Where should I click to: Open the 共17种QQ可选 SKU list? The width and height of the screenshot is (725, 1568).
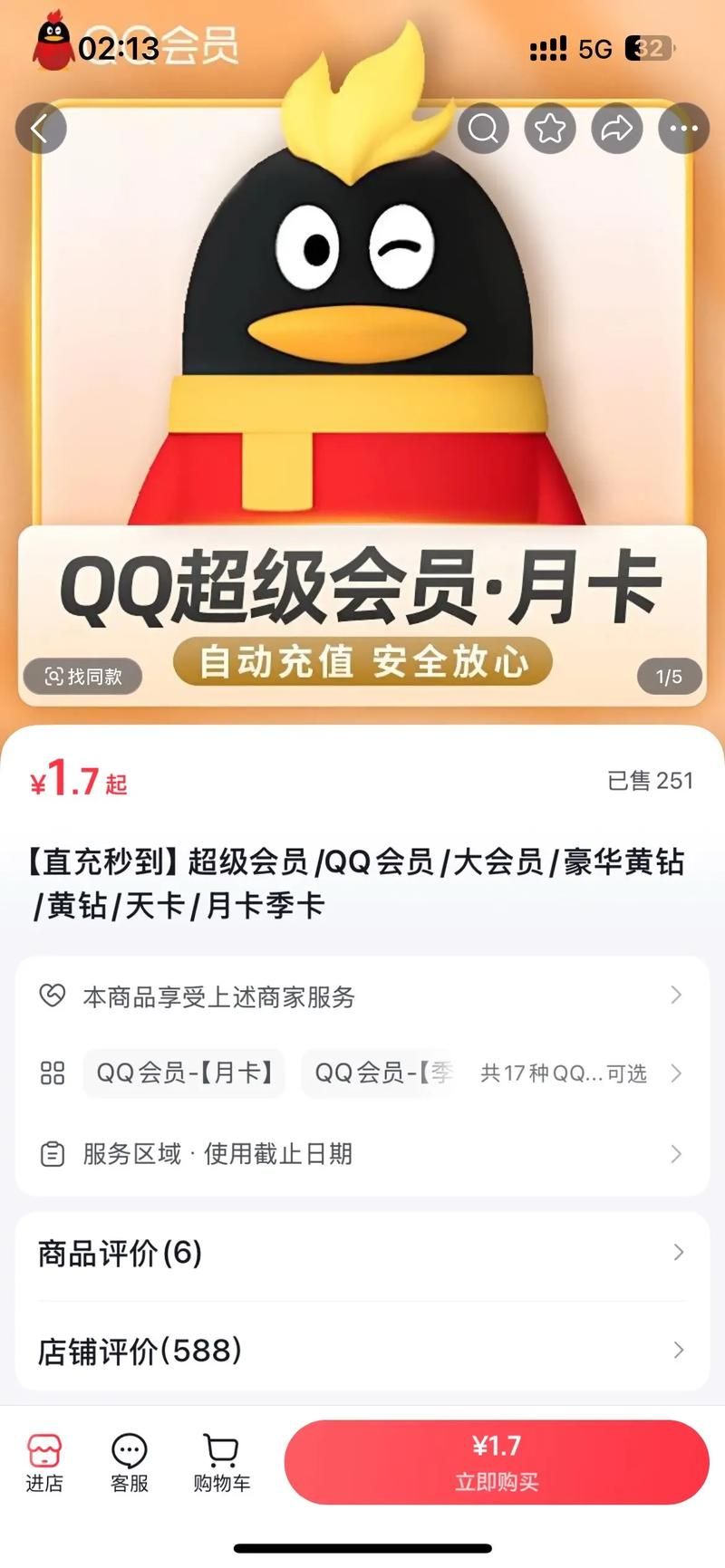564,1073
